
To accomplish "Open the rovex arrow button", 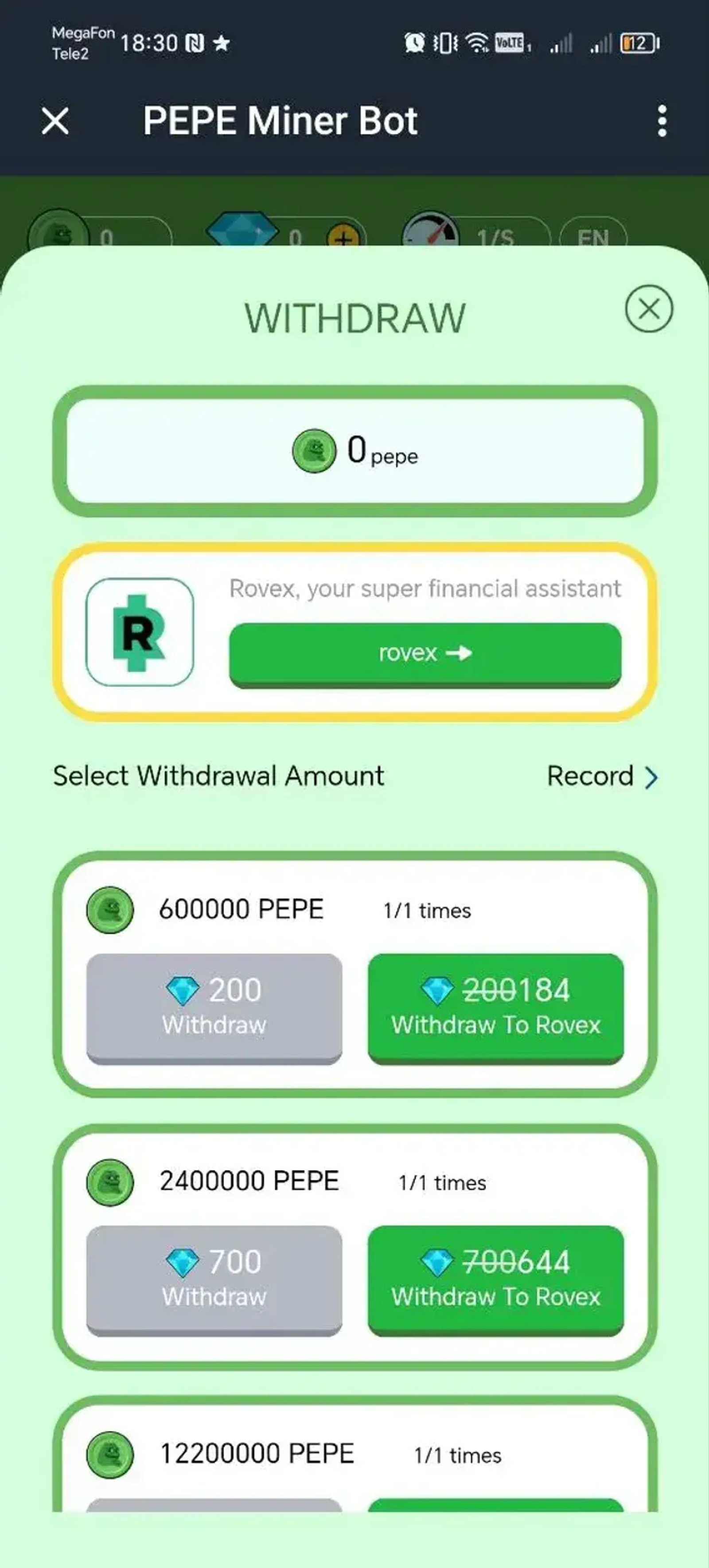I will coord(425,654).
